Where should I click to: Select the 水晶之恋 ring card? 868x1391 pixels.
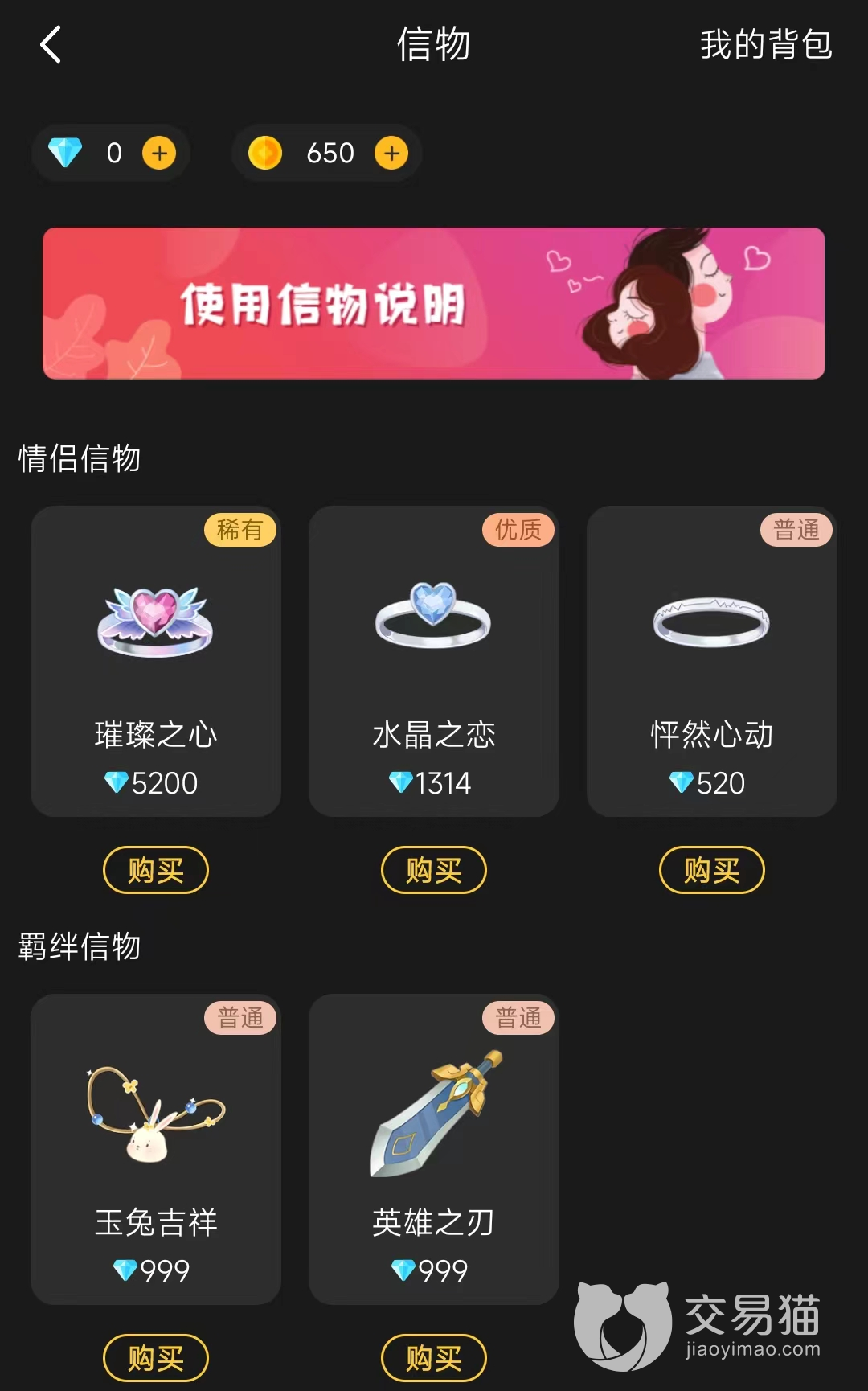pyautogui.click(x=434, y=661)
